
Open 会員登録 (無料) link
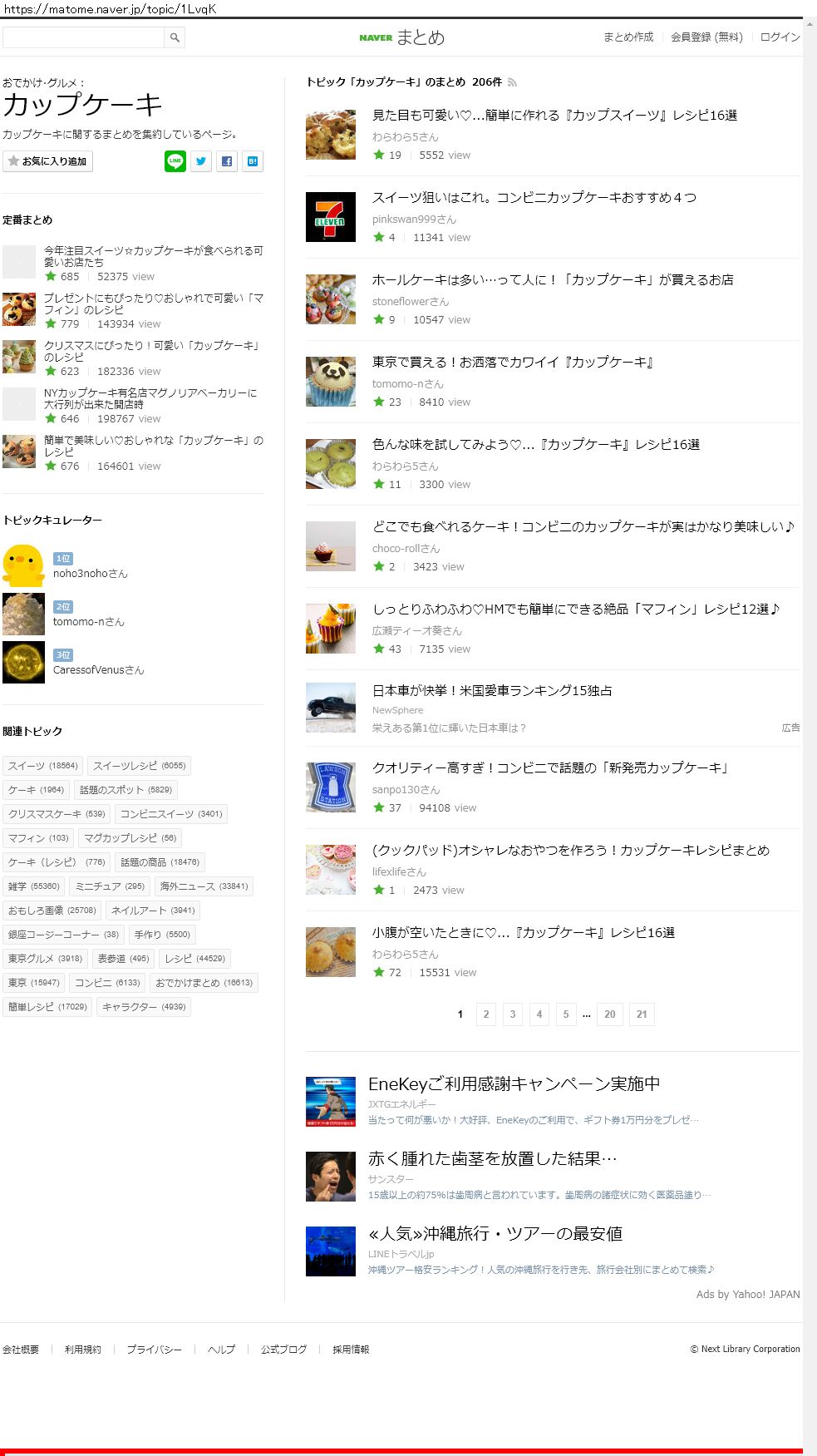pyautogui.click(x=706, y=37)
